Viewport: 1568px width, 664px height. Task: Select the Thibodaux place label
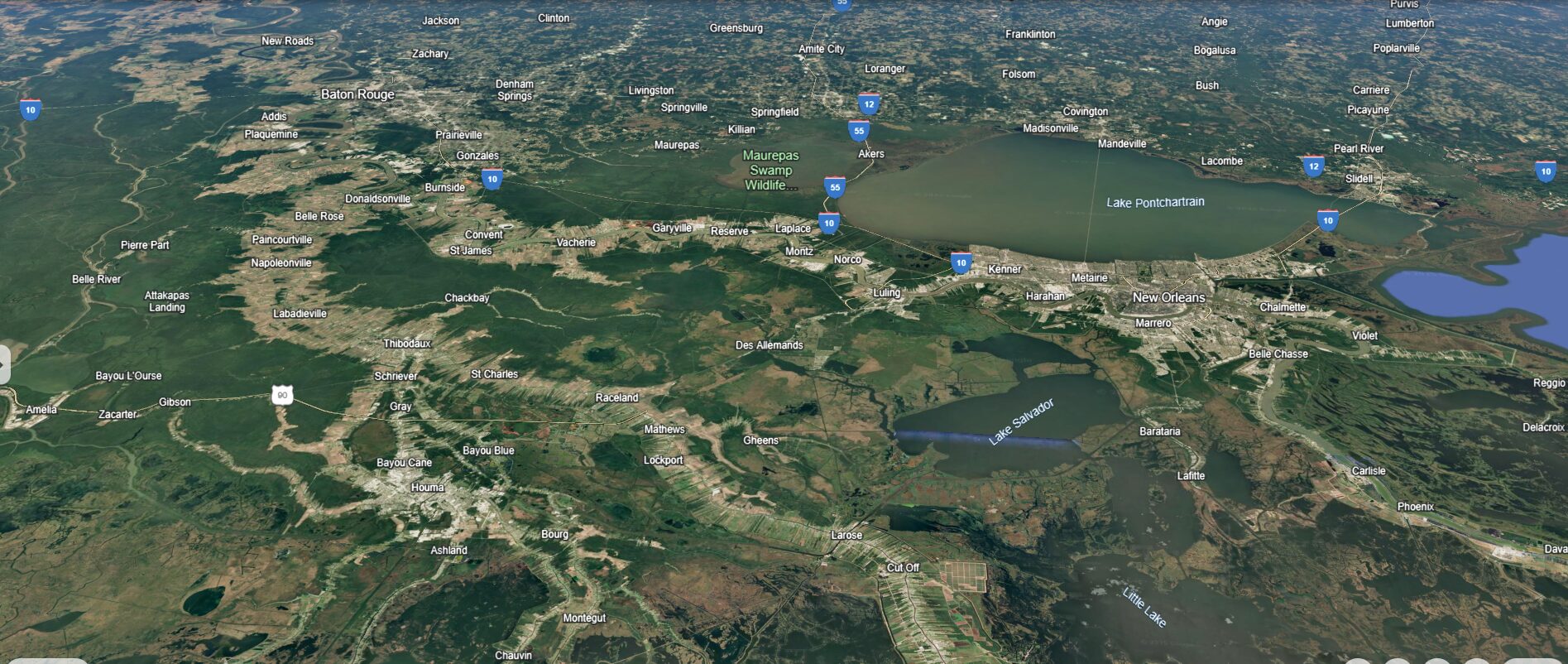click(x=406, y=344)
